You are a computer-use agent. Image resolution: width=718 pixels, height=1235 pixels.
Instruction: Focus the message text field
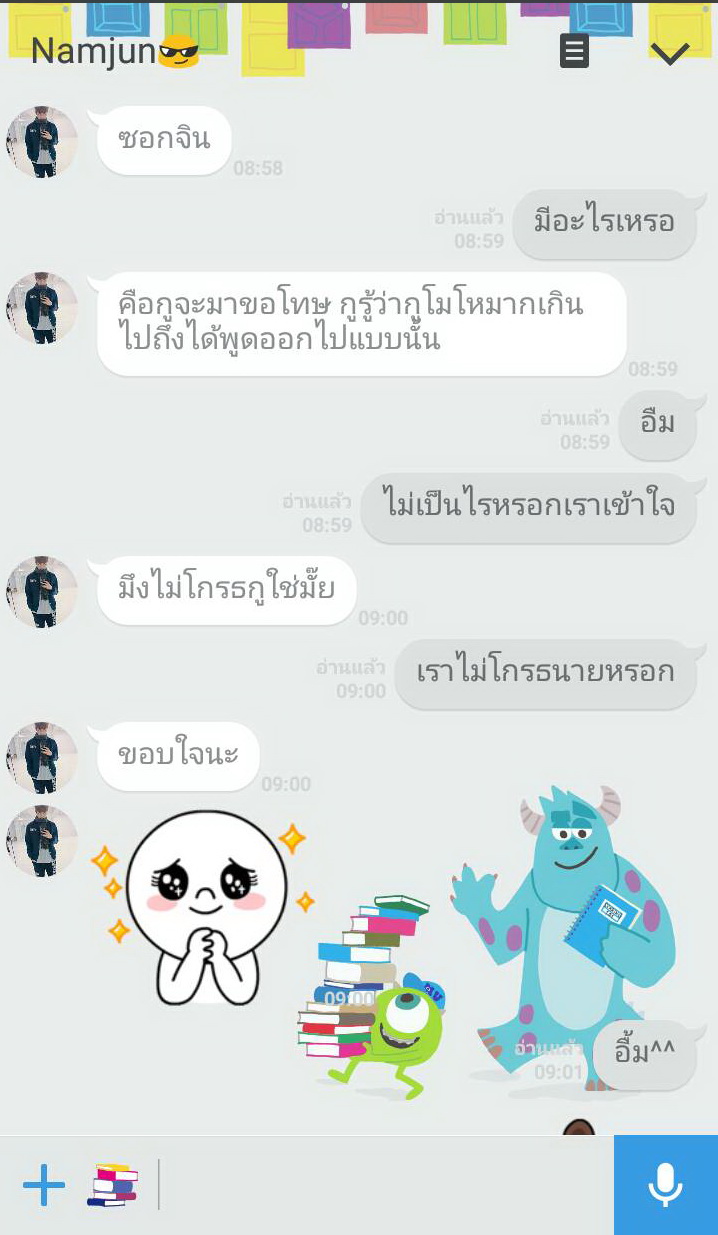tap(385, 1186)
